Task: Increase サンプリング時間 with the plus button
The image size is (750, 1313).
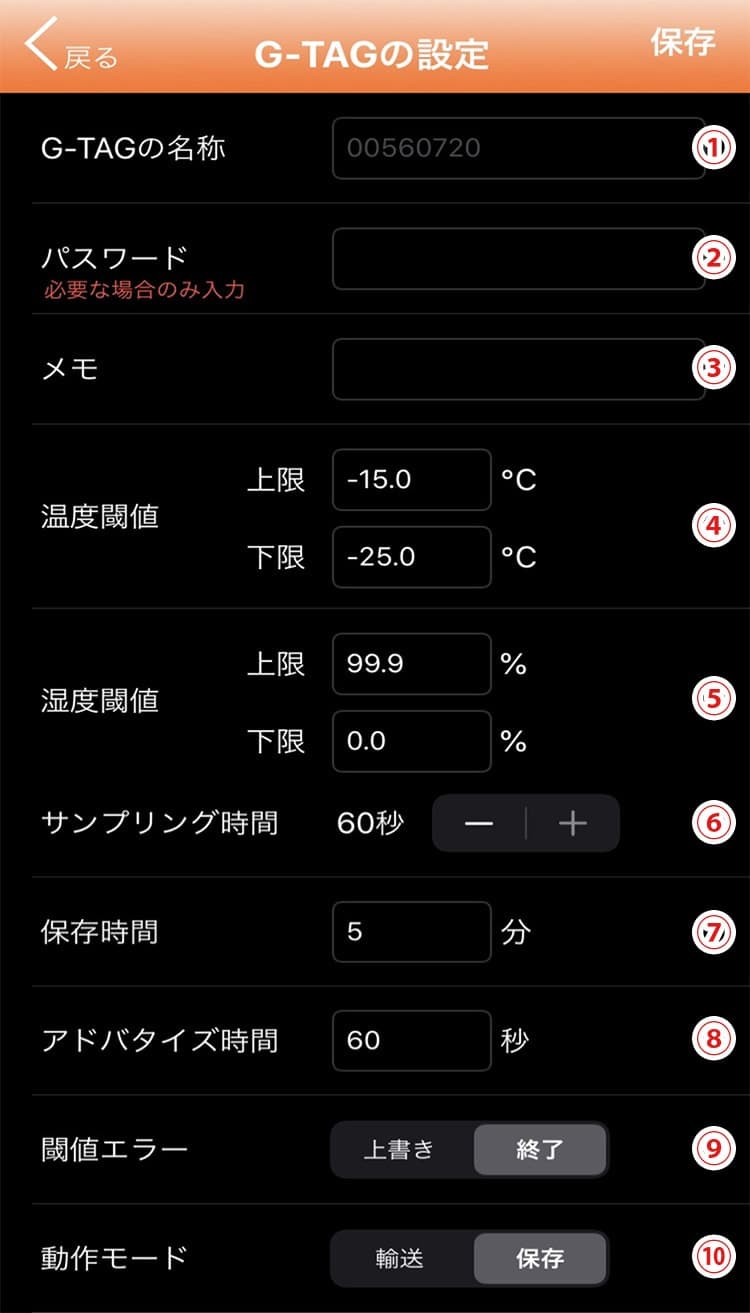Action: (x=573, y=823)
